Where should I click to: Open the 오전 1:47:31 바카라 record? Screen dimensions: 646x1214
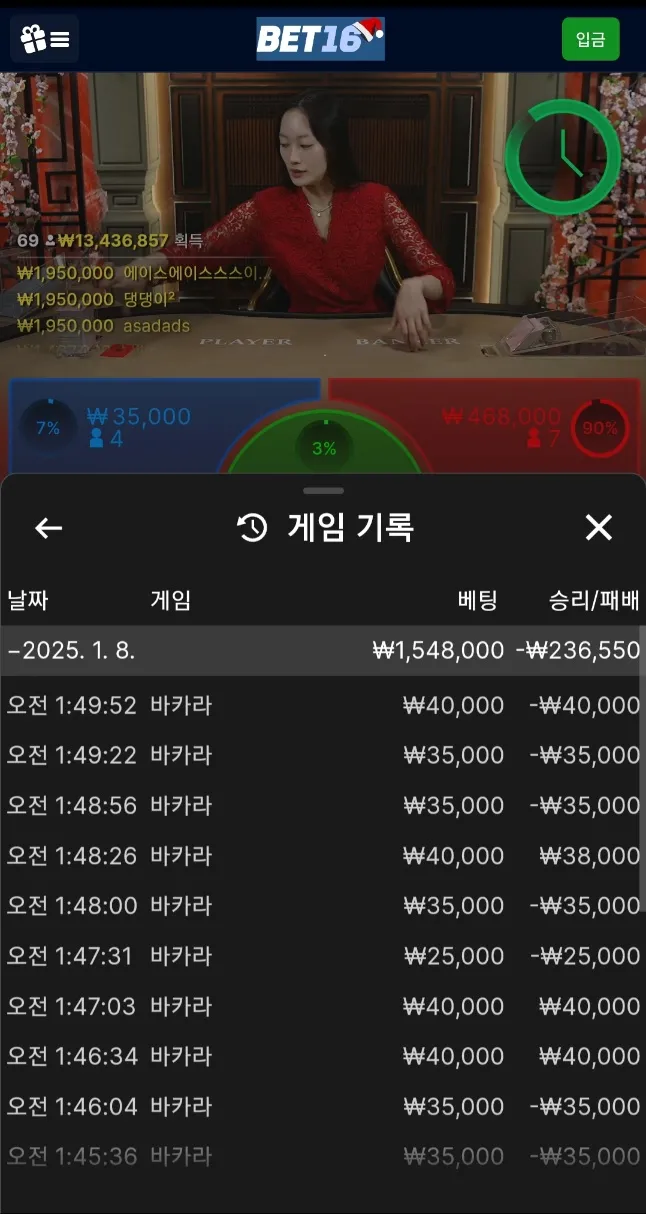pyautogui.click(x=320, y=956)
